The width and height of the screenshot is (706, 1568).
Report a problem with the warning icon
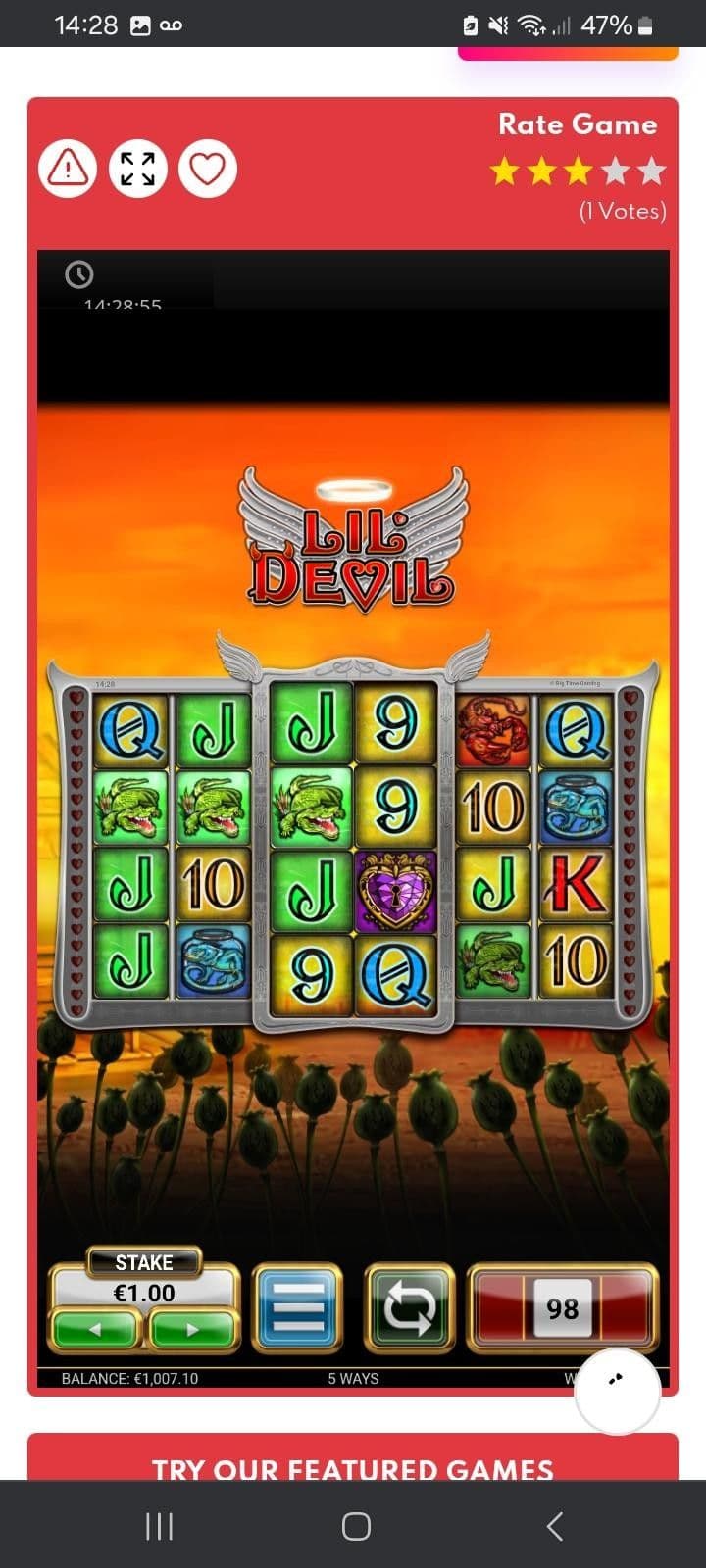point(67,169)
